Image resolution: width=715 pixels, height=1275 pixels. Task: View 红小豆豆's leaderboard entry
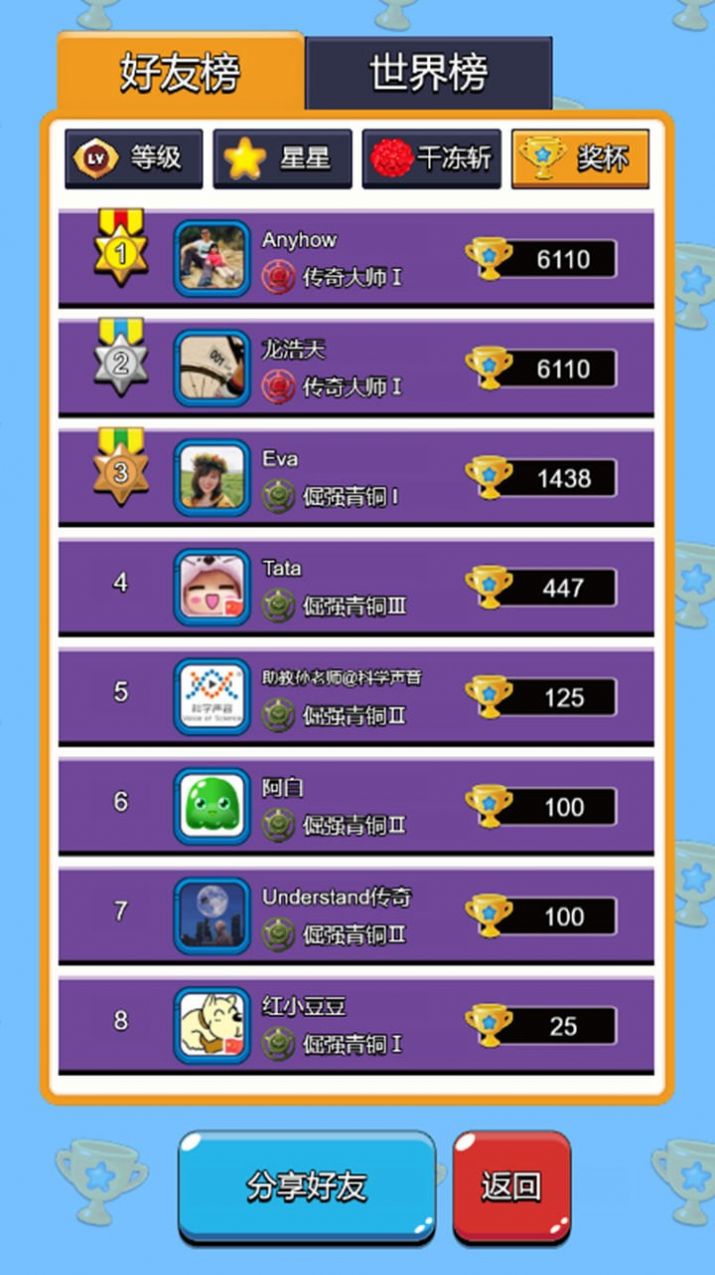coord(356,1024)
